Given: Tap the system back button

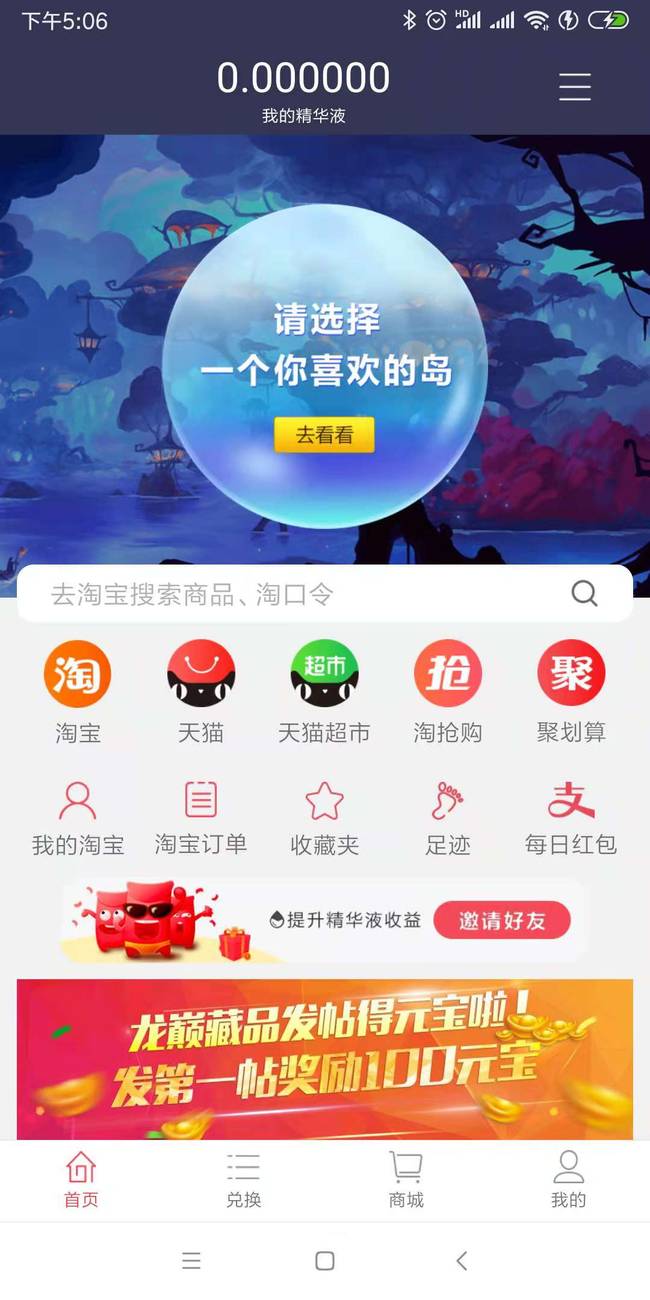Looking at the screenshot, I should tap(461, 1261).
